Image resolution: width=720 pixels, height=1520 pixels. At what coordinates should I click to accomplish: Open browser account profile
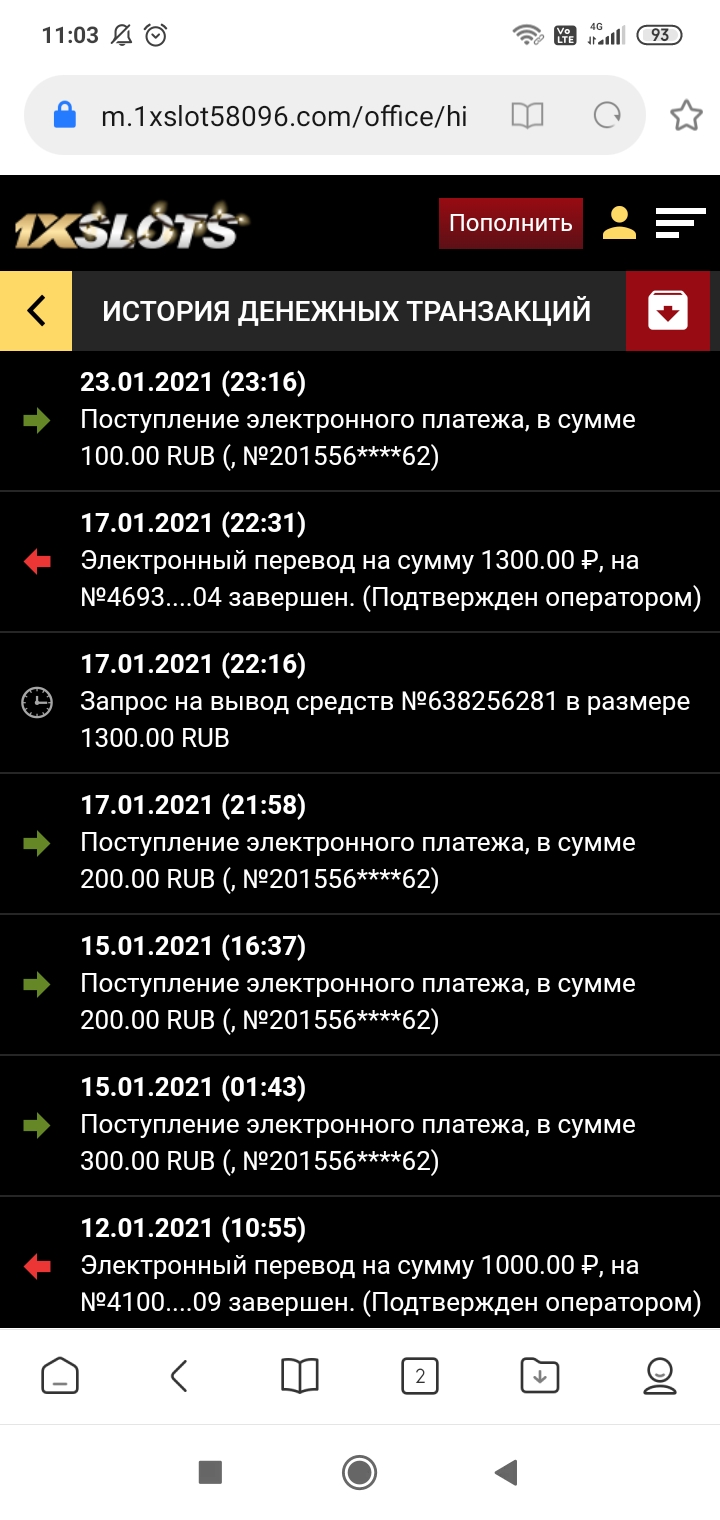click(660, 1376)
